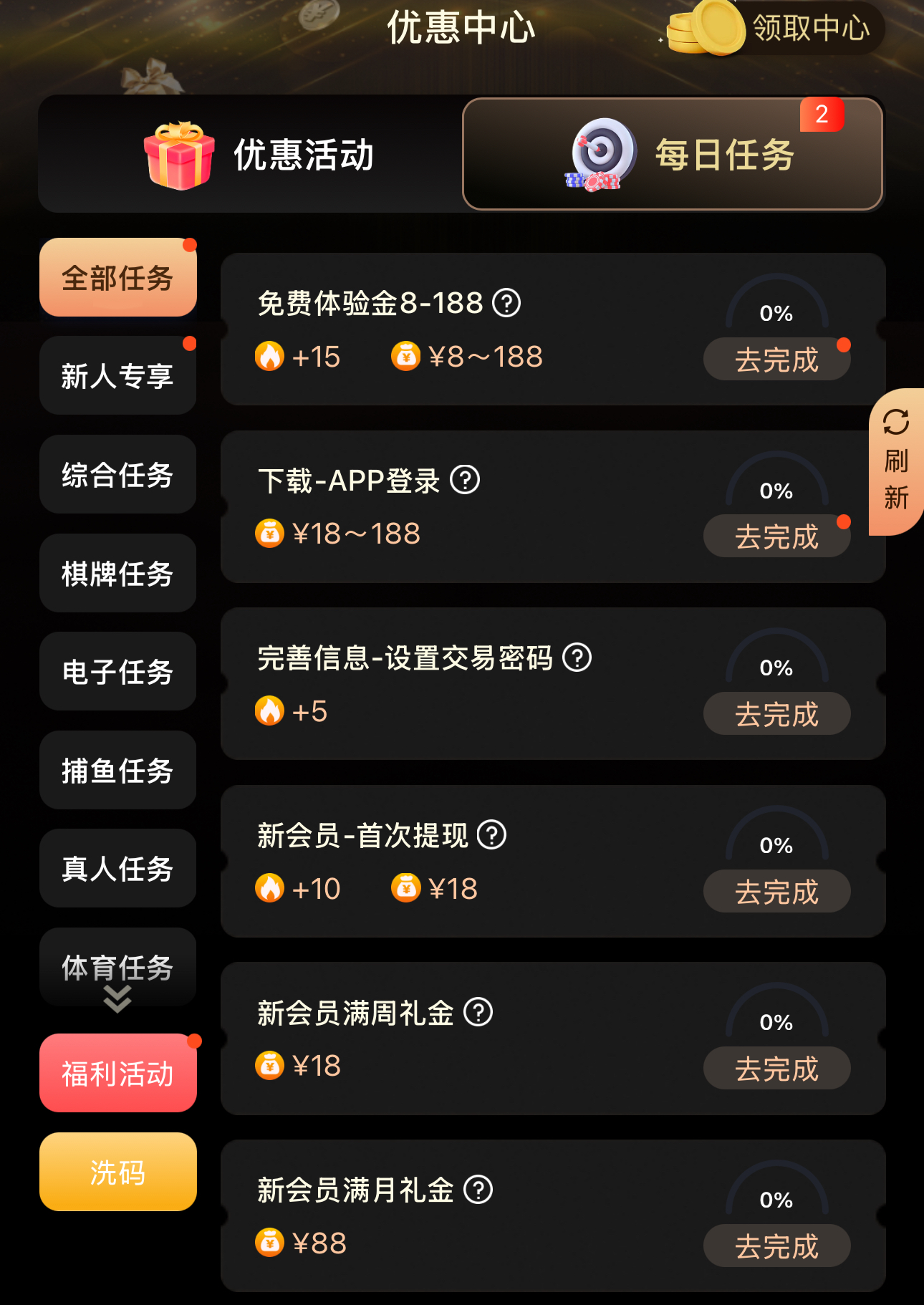
Task: Open the 福利活动 button
Action: tap(117, 1074)
